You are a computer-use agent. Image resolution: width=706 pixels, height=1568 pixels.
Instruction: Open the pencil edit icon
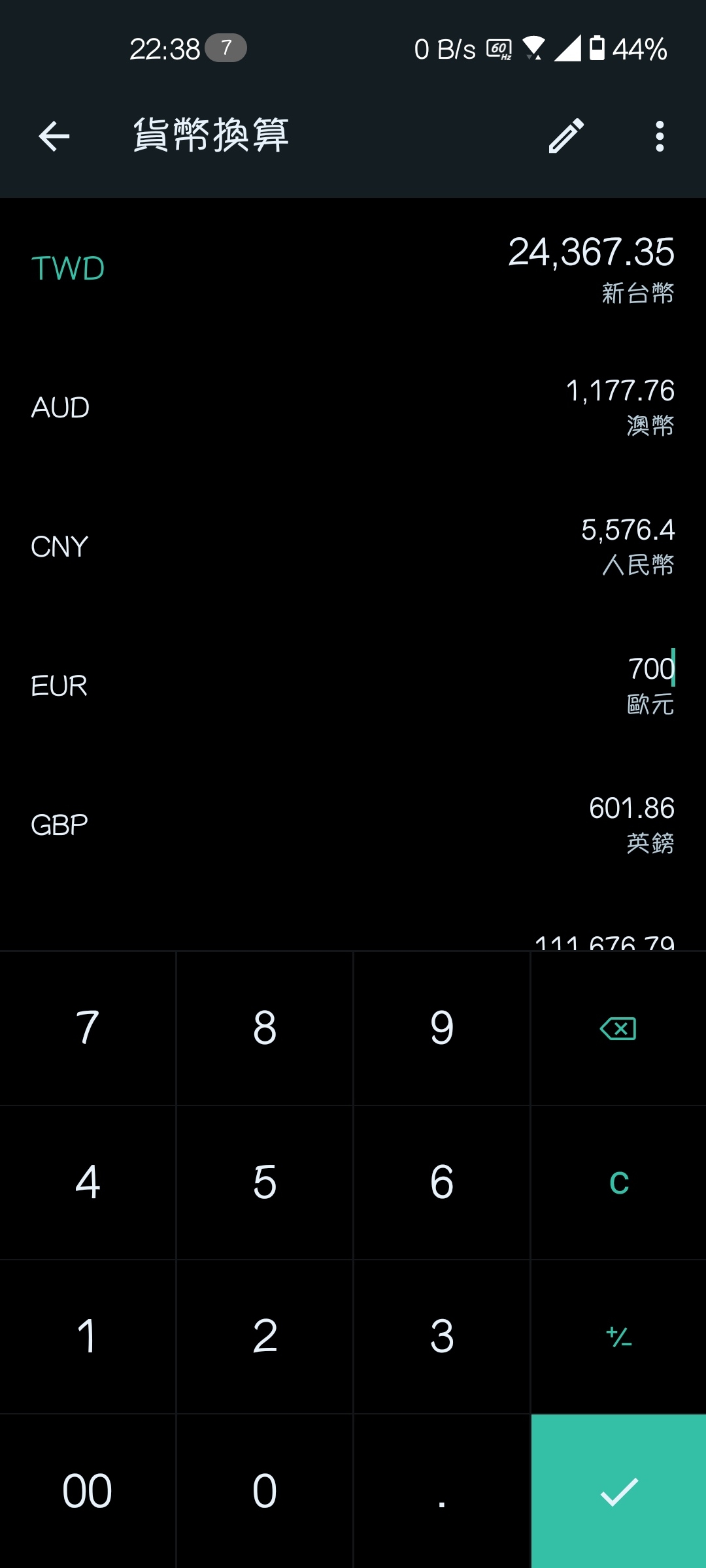pyautogui.click(x=566, y=136)
